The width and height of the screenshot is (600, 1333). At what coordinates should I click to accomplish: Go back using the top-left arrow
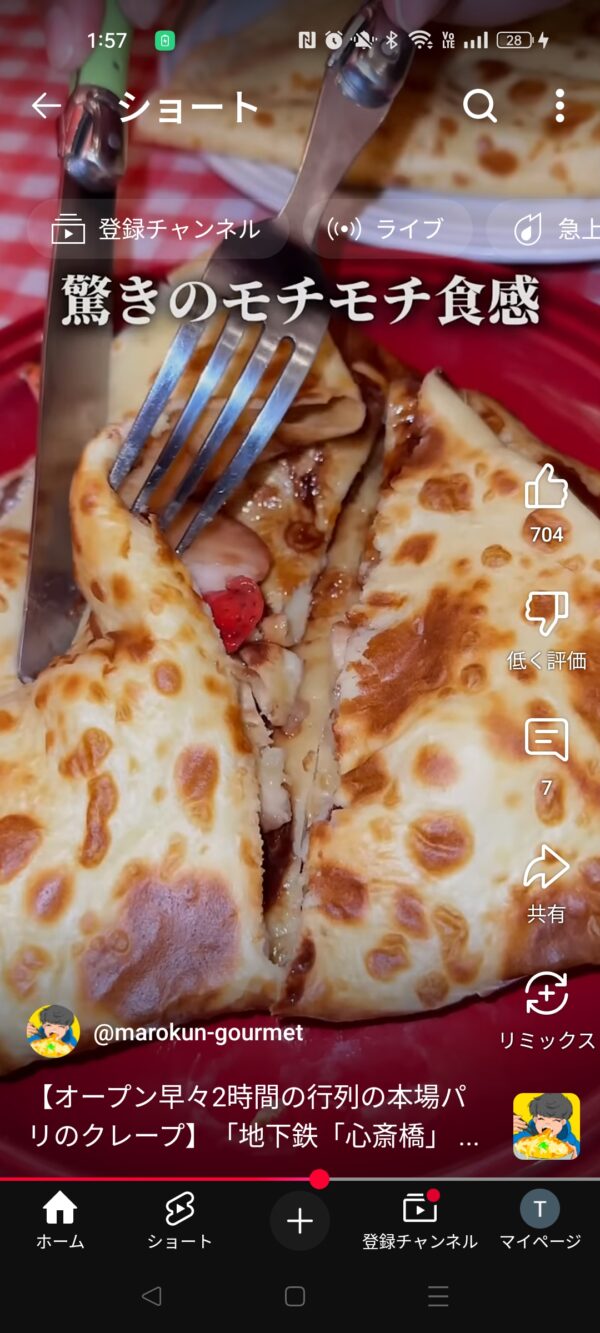pyautogui.click(x=46, y=106)
